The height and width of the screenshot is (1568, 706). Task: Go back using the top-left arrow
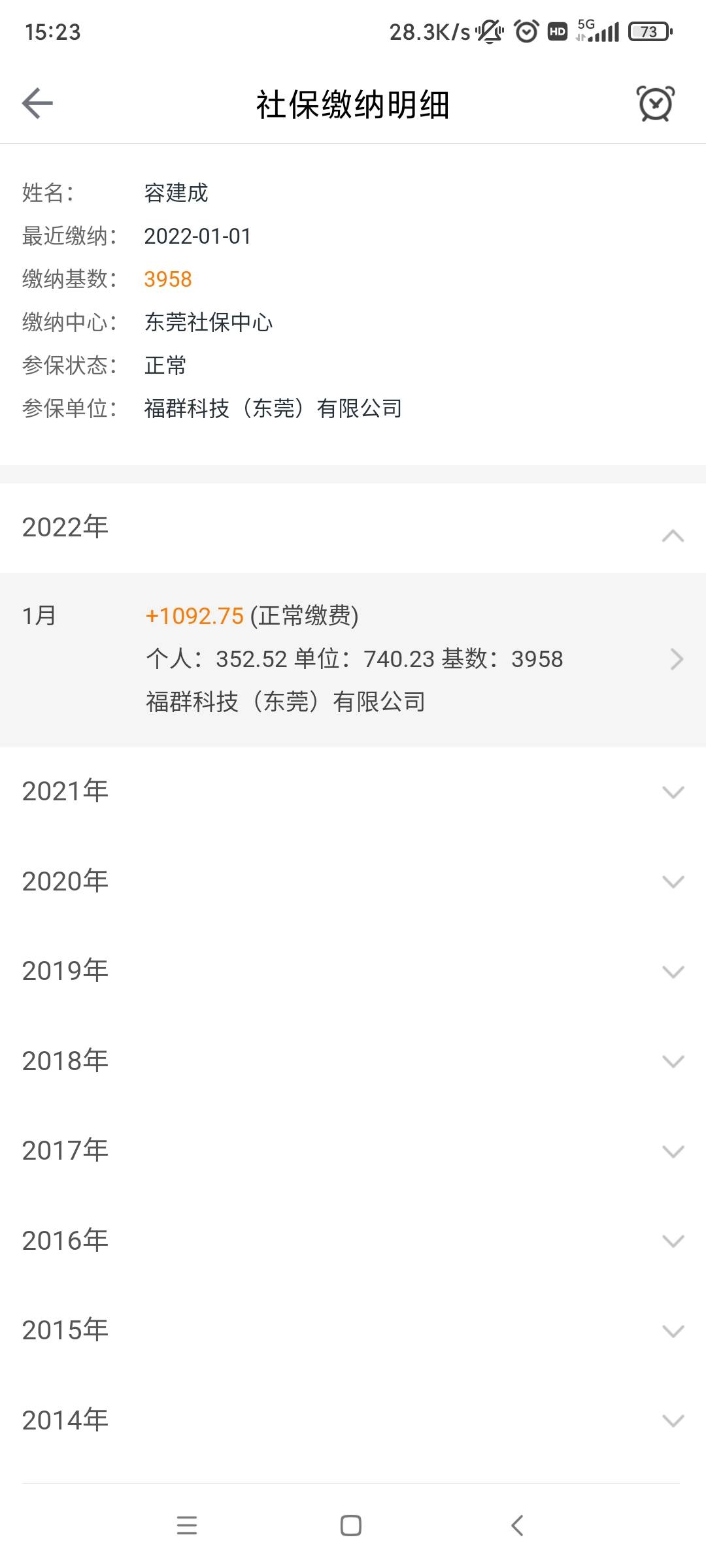pos(37,103)
